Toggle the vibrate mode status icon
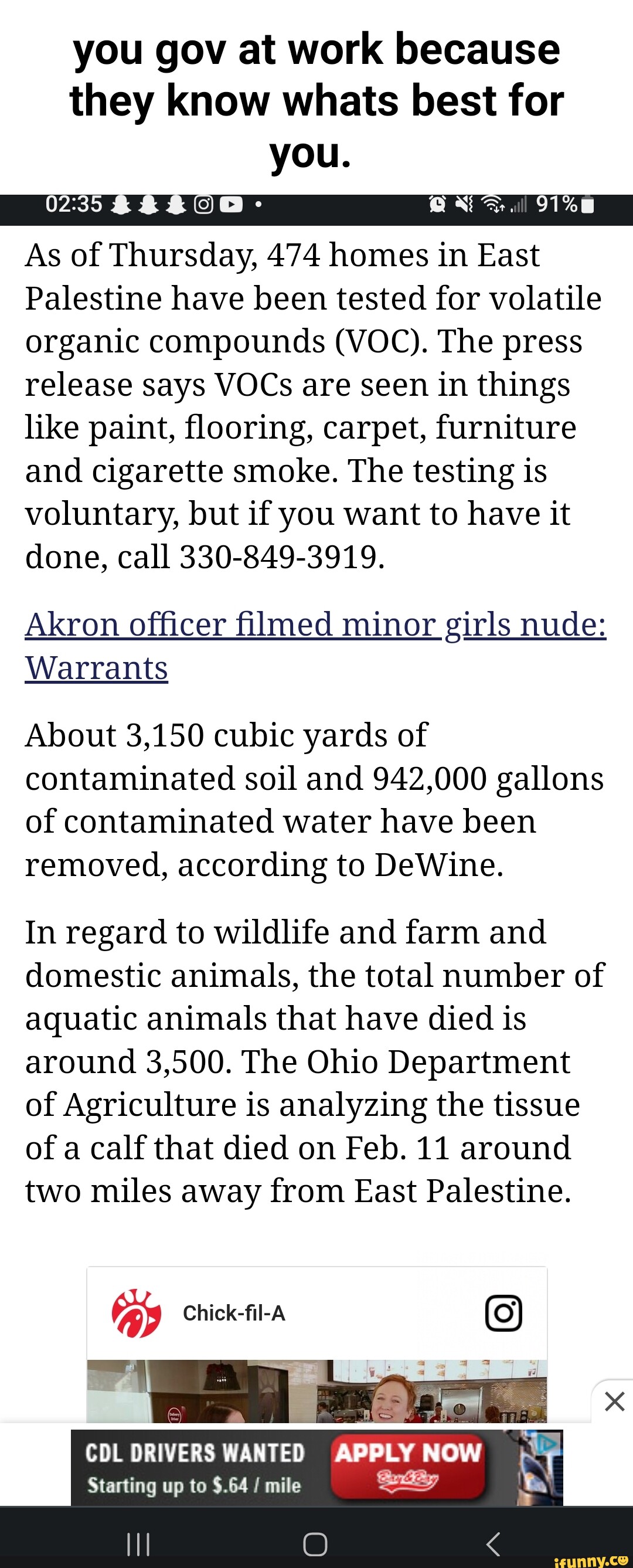633x1568 pixels. [464, 204]
